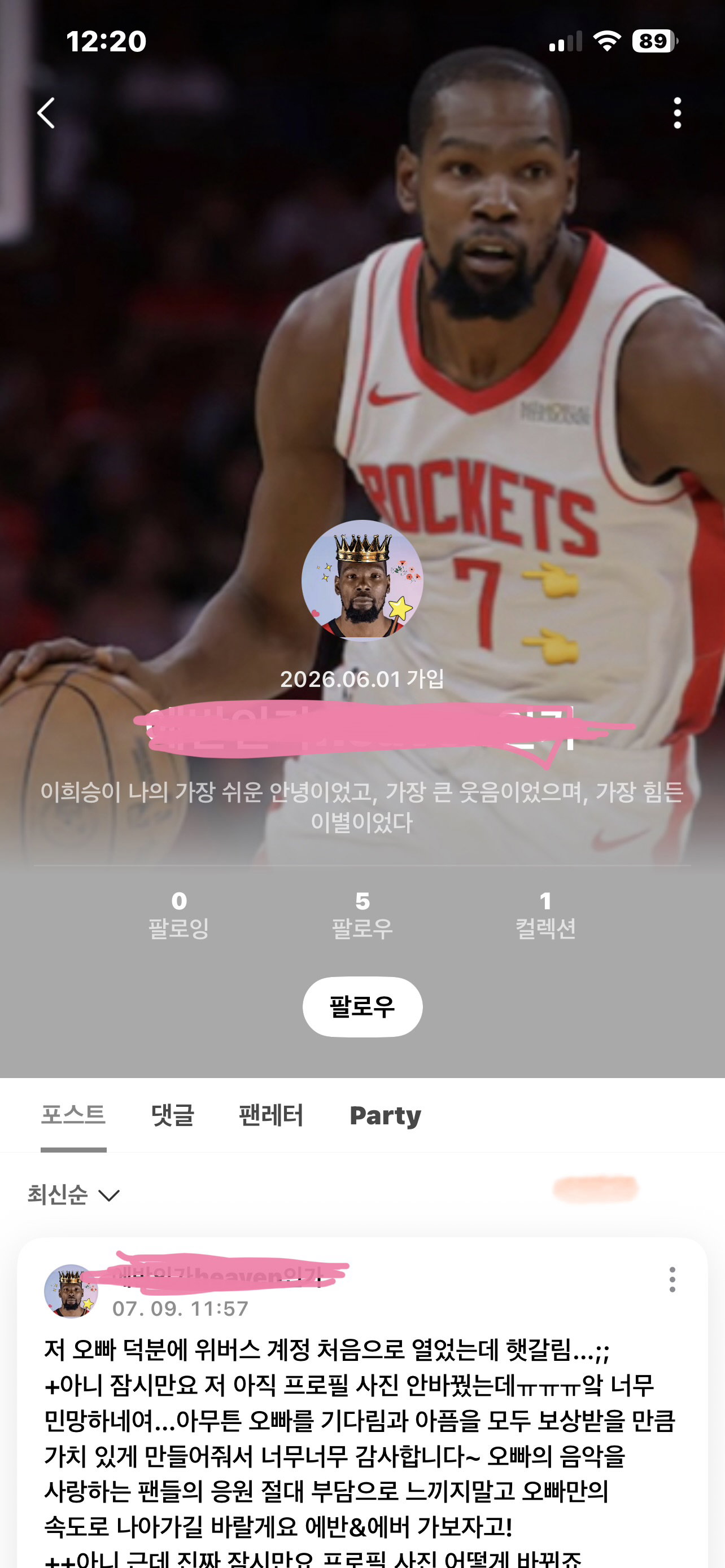This screenshot has height=1568, width=725.
Task: View the circular profile picture with crown
Action: (362, 580)
